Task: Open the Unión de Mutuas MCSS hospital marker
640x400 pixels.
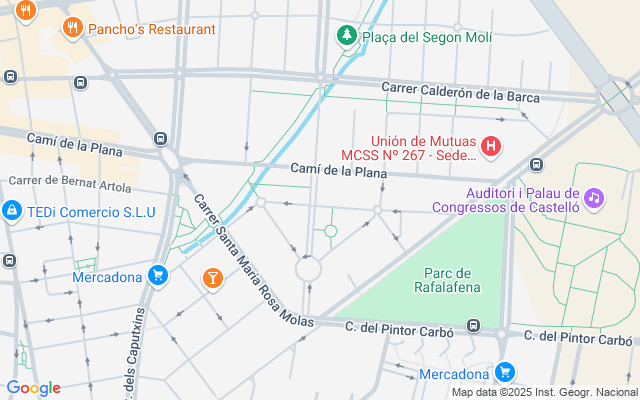Action: [x=491, y=146]
